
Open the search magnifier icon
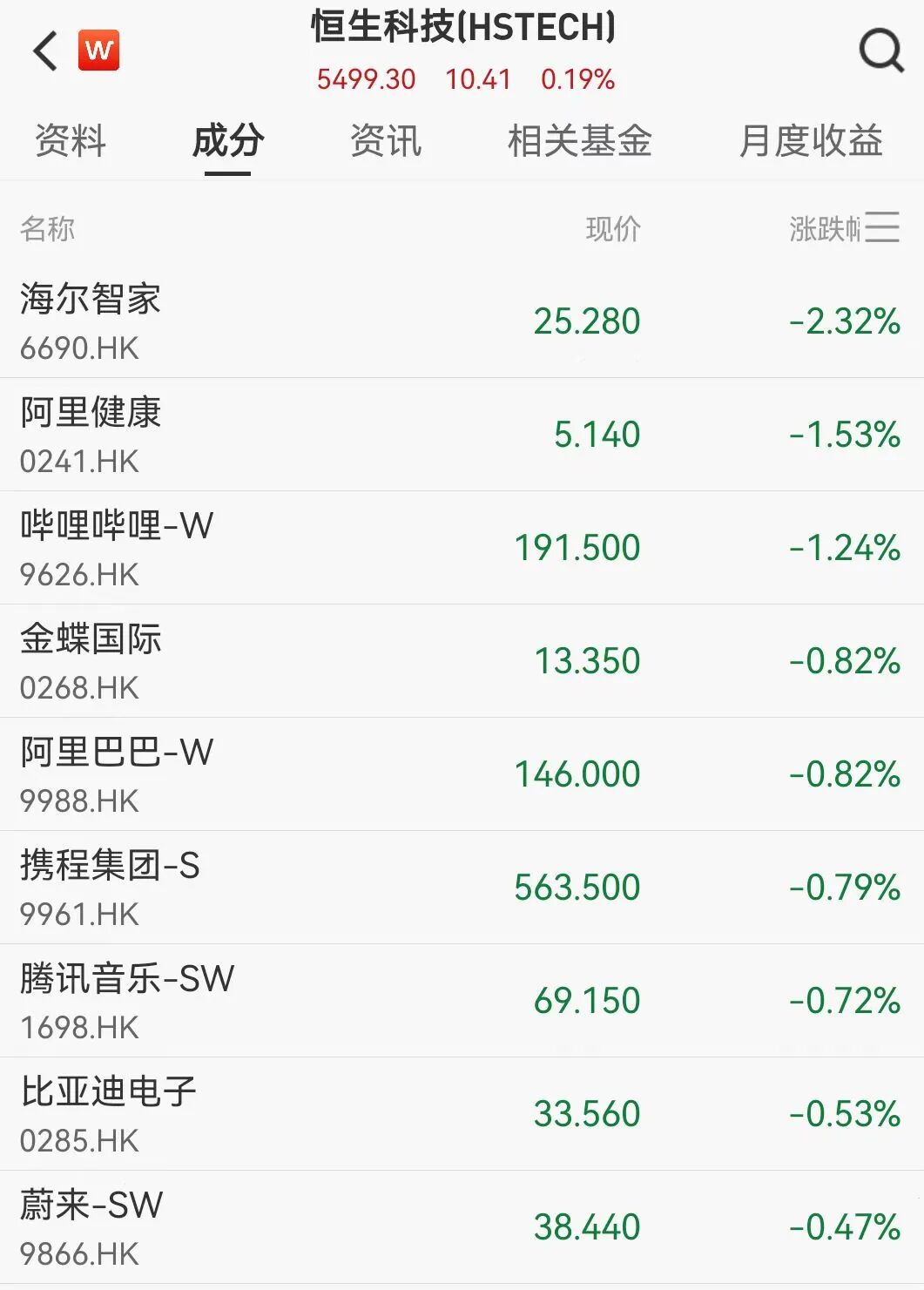(x=880, y=51)
